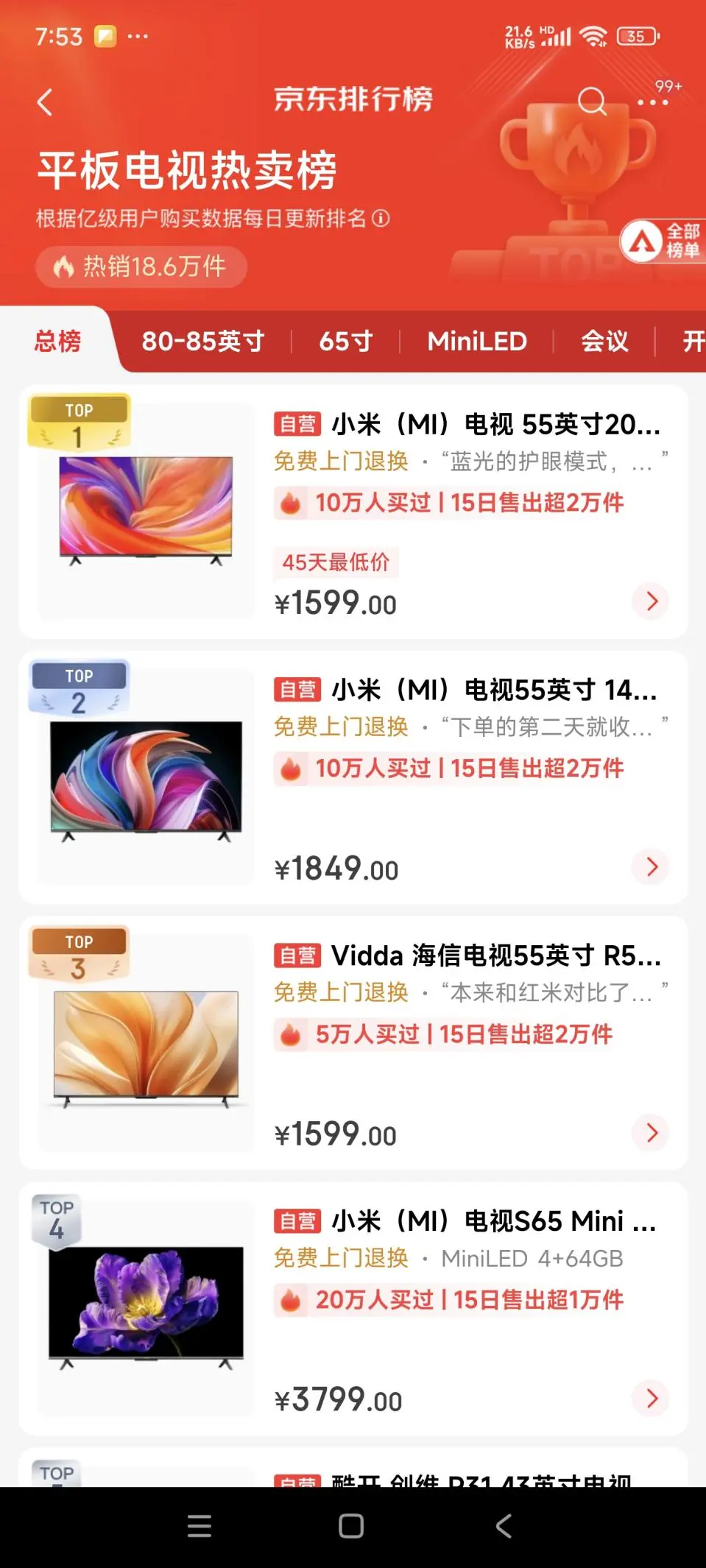Select the 会议 category tab
The width and height of the screenshot is (706, 1568).
point(605,341)
